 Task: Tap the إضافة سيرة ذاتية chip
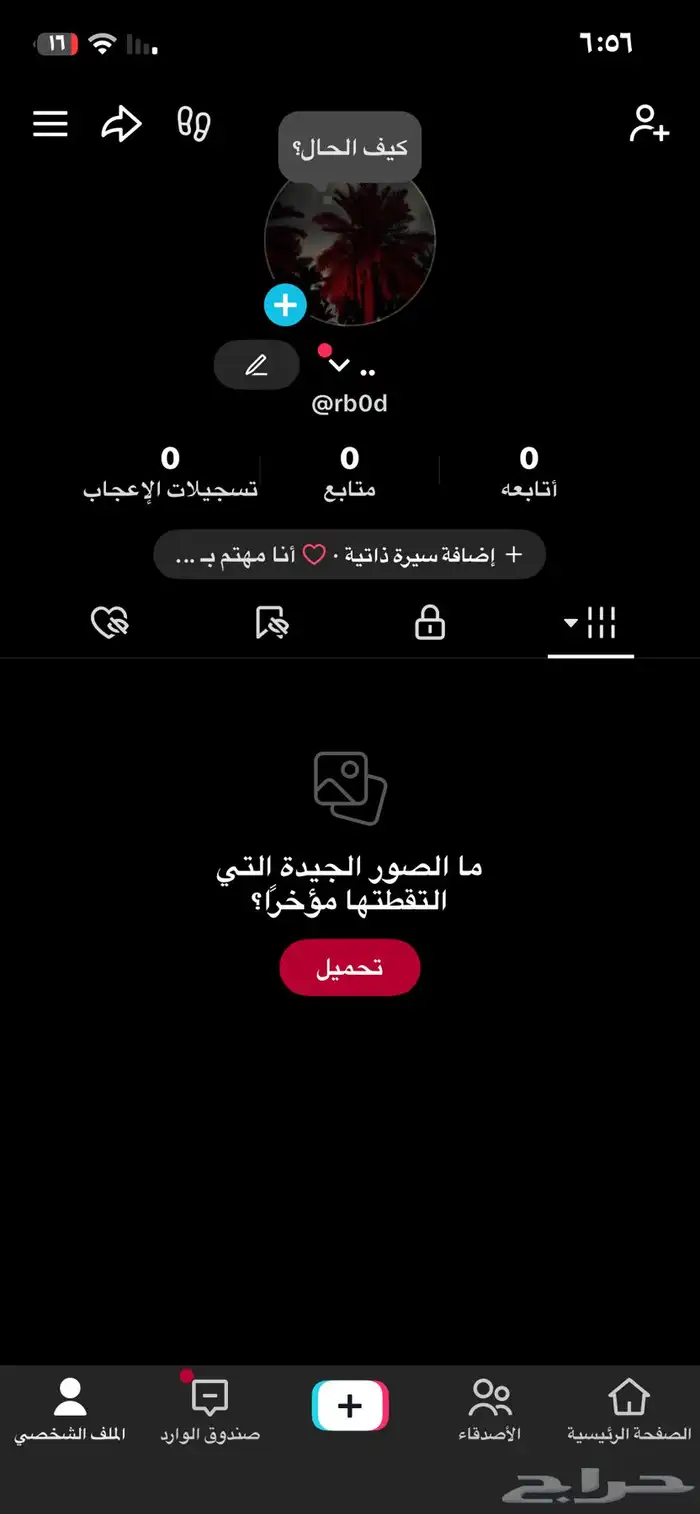(350, 555)
